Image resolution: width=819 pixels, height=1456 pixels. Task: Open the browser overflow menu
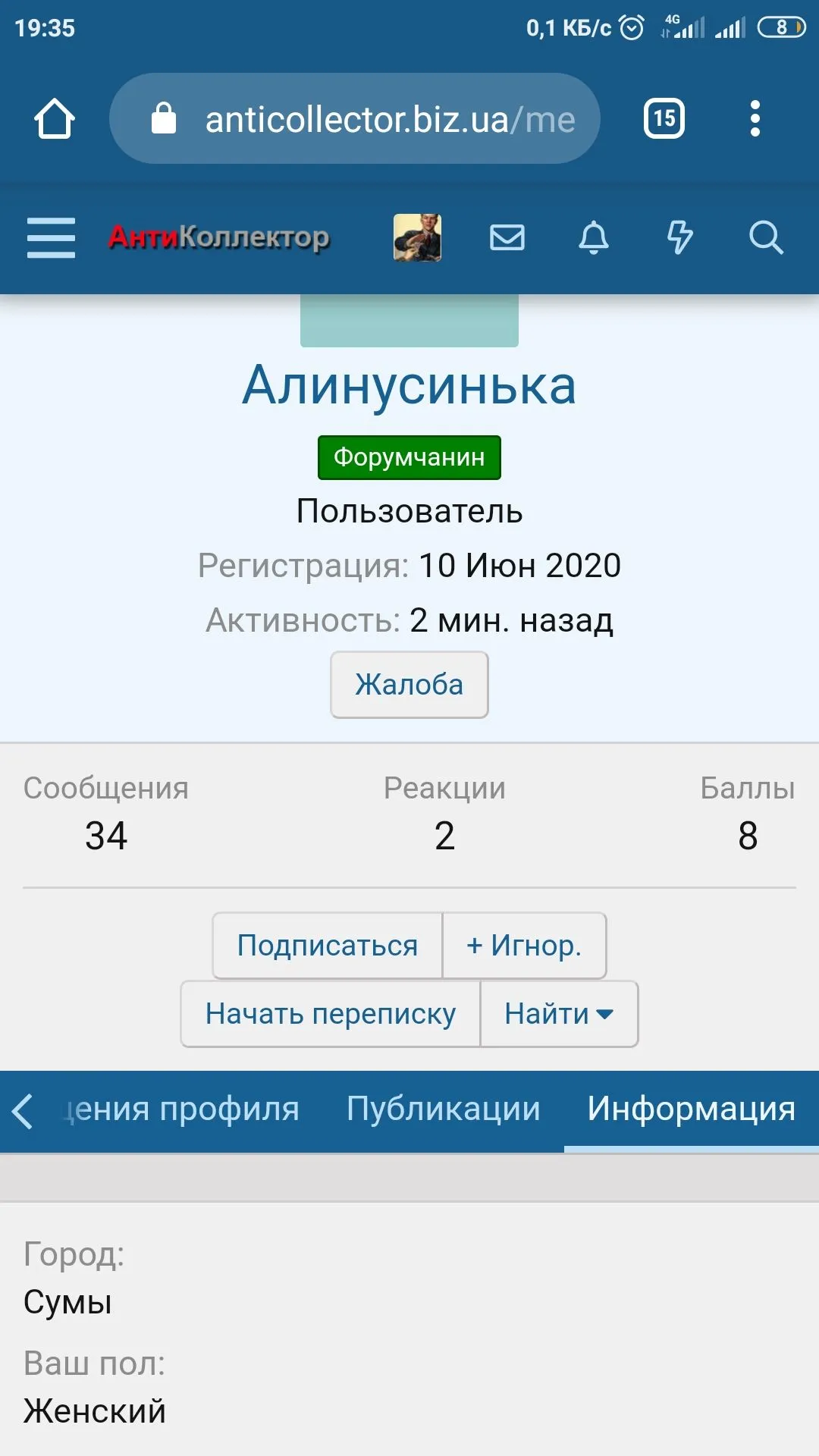754,119
